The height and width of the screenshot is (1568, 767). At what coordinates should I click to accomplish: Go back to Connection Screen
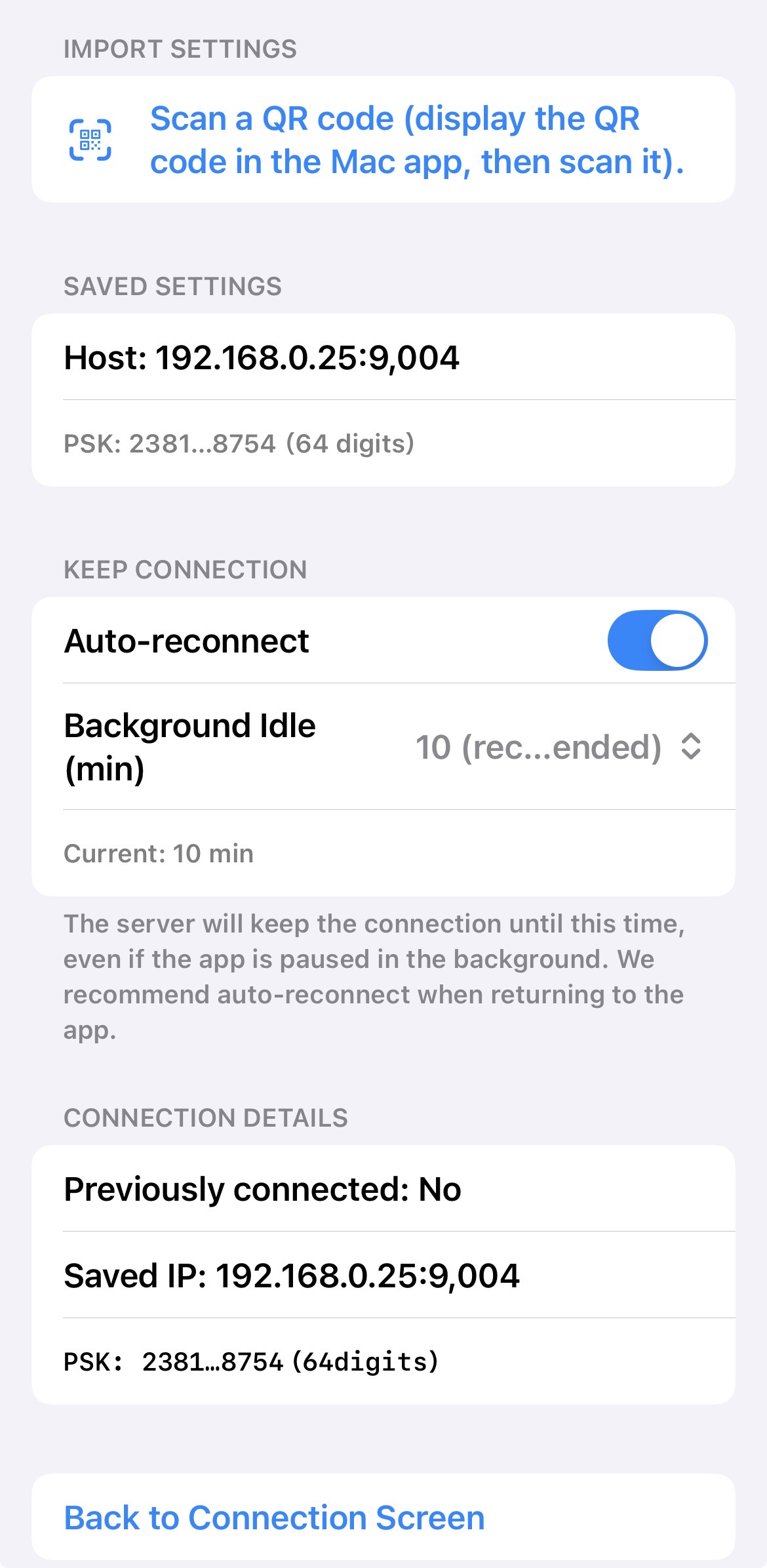[274, 1518]
